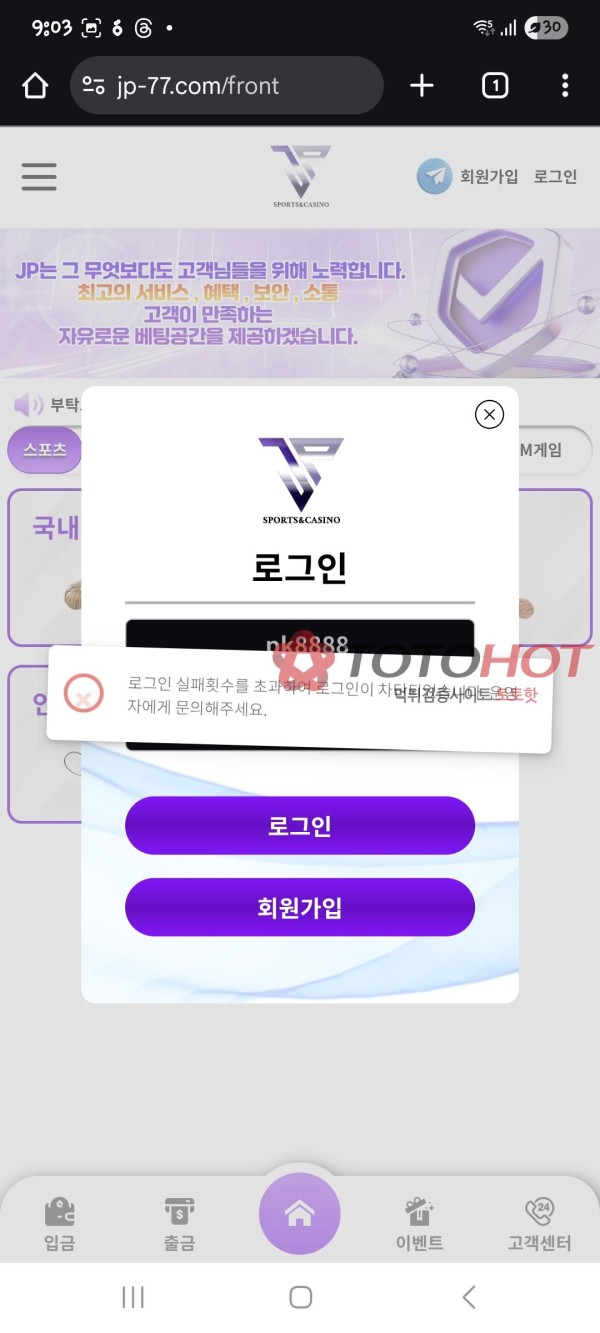Open the Telegram icon in header
This screenshot has width=600, height=1333.
tap(434, 177)
